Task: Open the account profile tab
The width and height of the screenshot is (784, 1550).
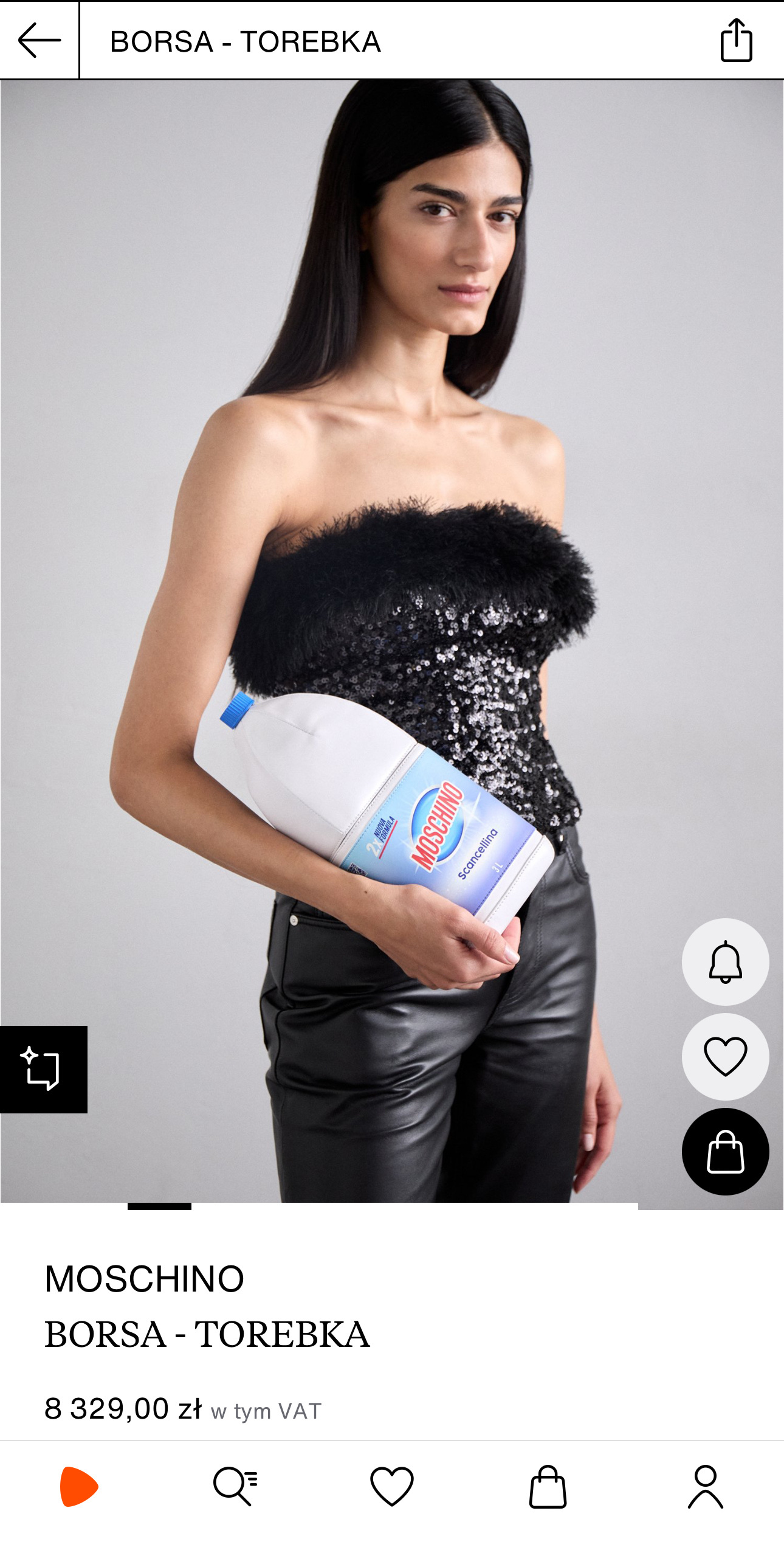Action: pyautogui.click(x=705, y=1486)
